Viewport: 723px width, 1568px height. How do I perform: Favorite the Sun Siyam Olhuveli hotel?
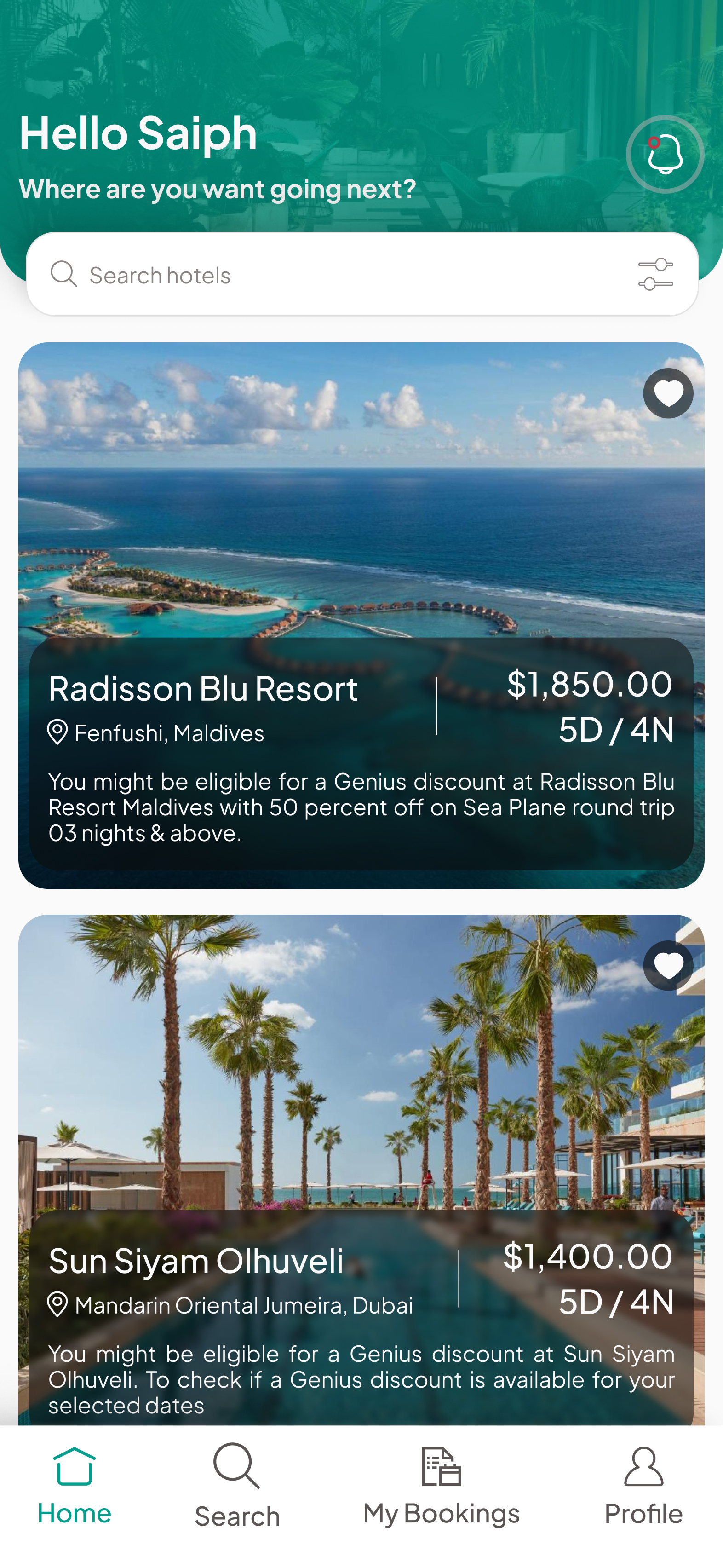pos(668,965)
